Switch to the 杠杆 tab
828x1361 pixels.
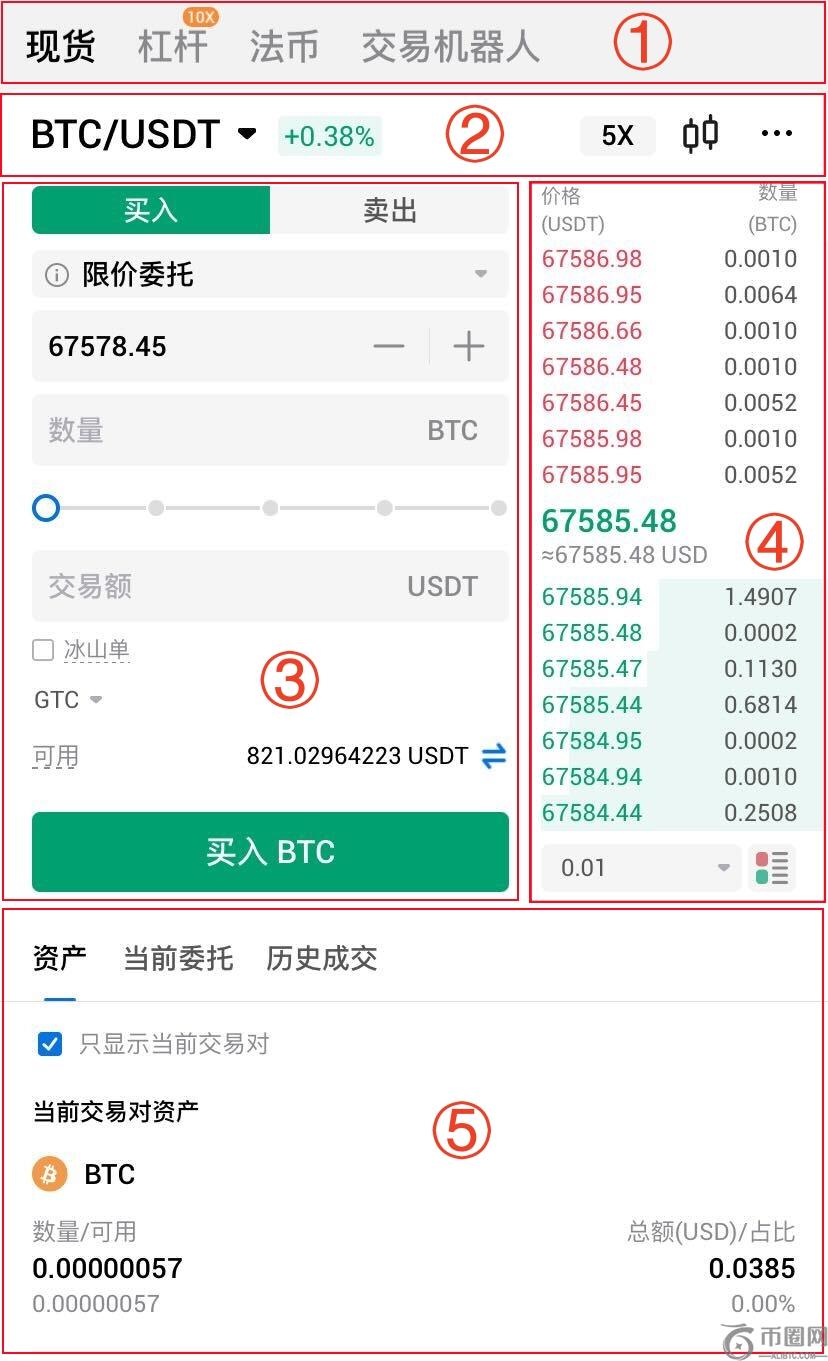[173, 47]
